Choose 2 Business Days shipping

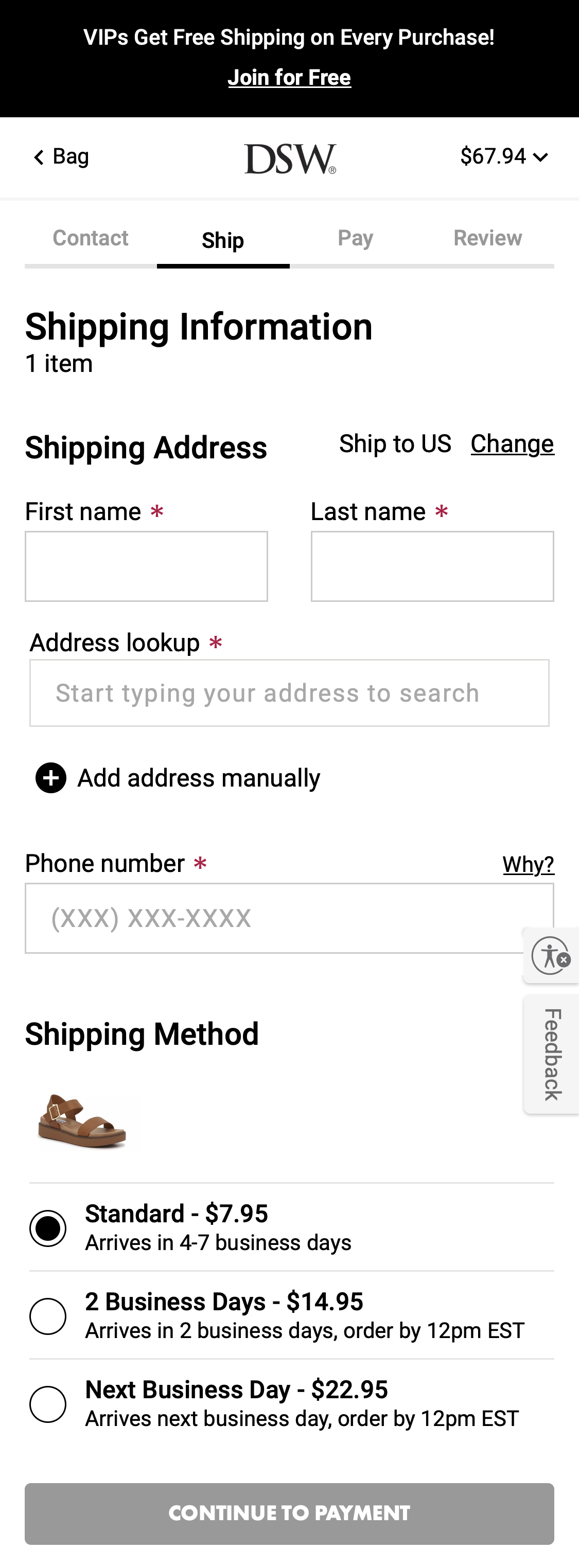point(49,1315)
